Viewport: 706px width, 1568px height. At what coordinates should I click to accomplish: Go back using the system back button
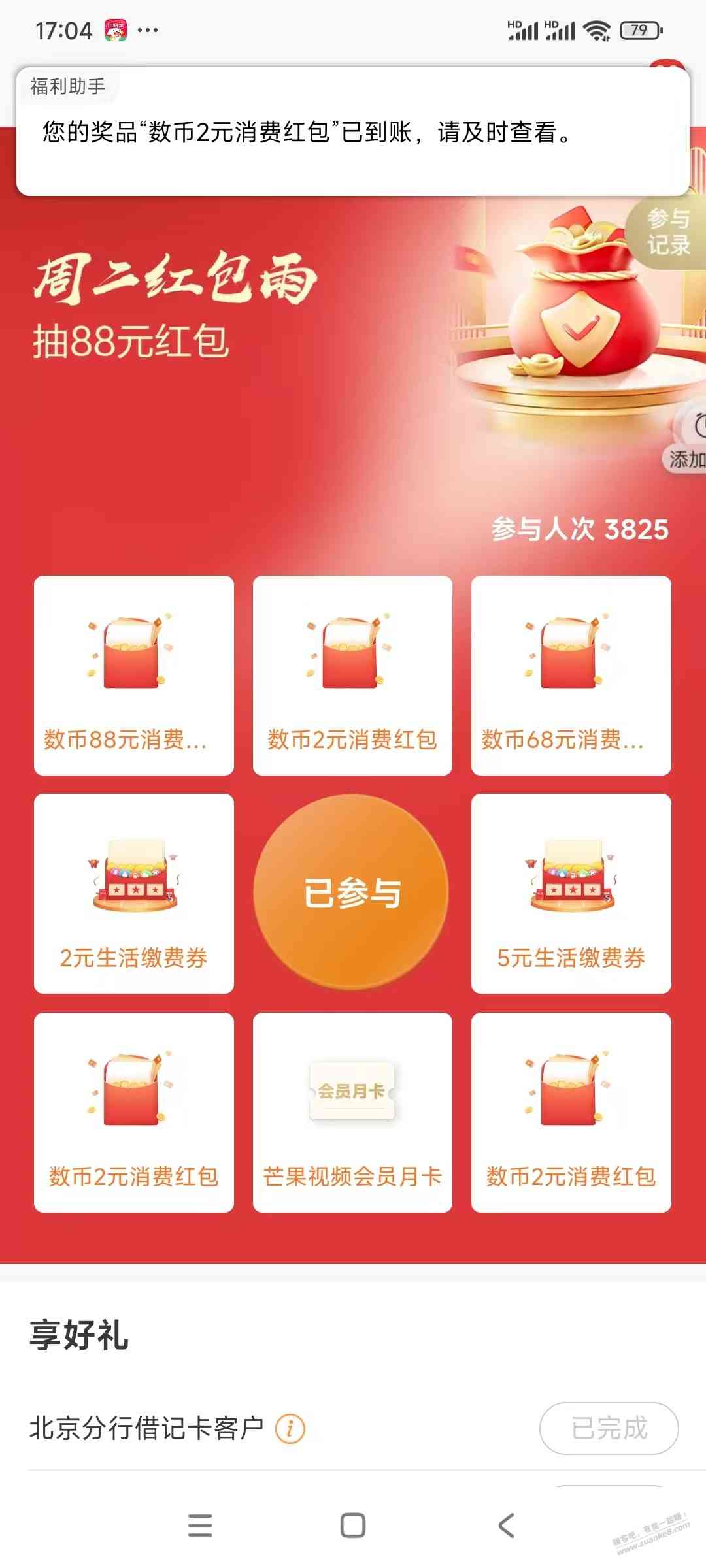pos(506,1526)
